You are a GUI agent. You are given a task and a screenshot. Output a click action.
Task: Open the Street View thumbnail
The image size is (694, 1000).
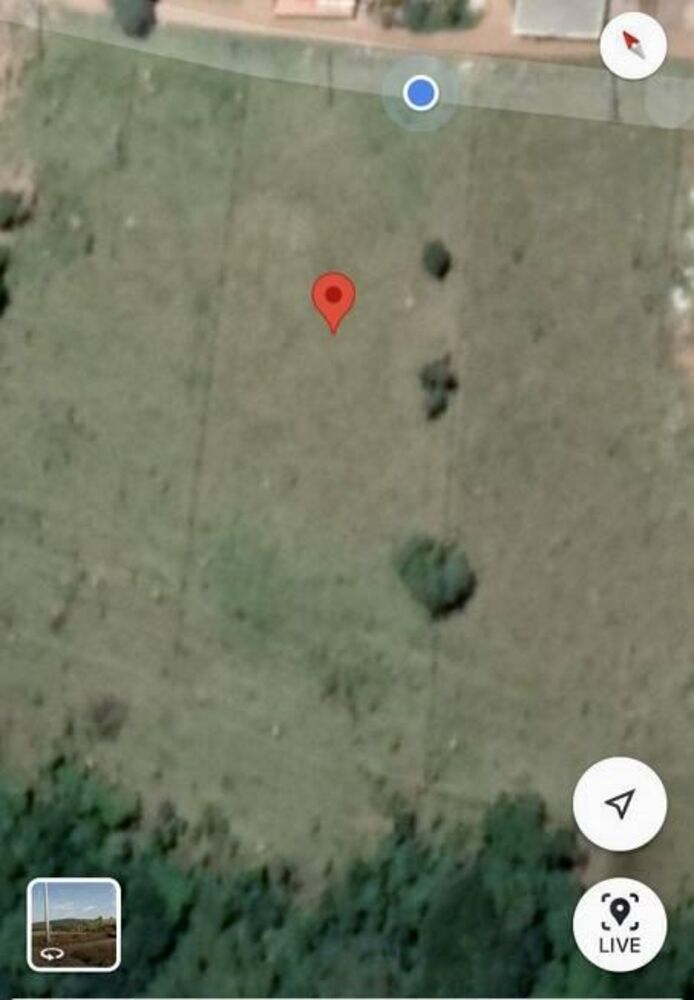coord(74,924)
